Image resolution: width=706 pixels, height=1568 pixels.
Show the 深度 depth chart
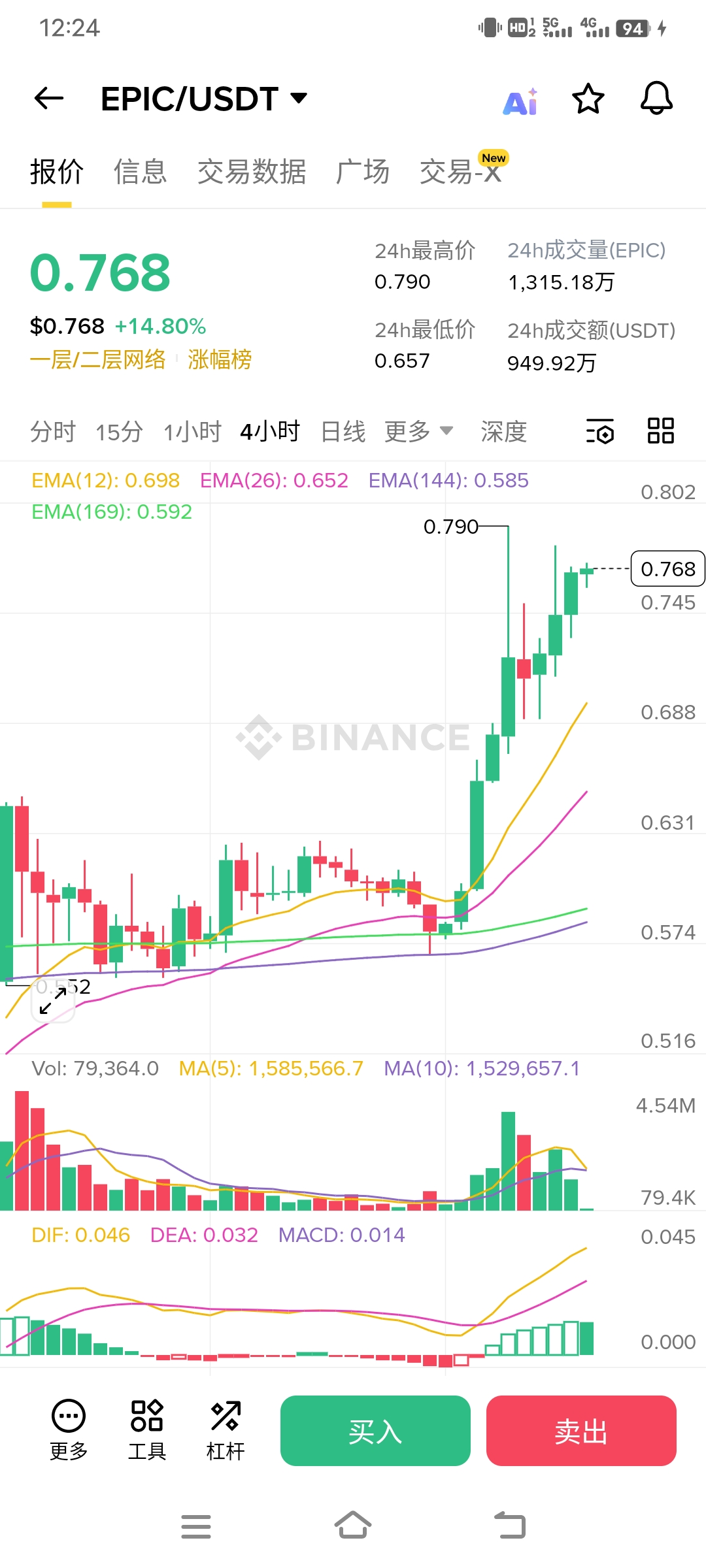(503, 432)
